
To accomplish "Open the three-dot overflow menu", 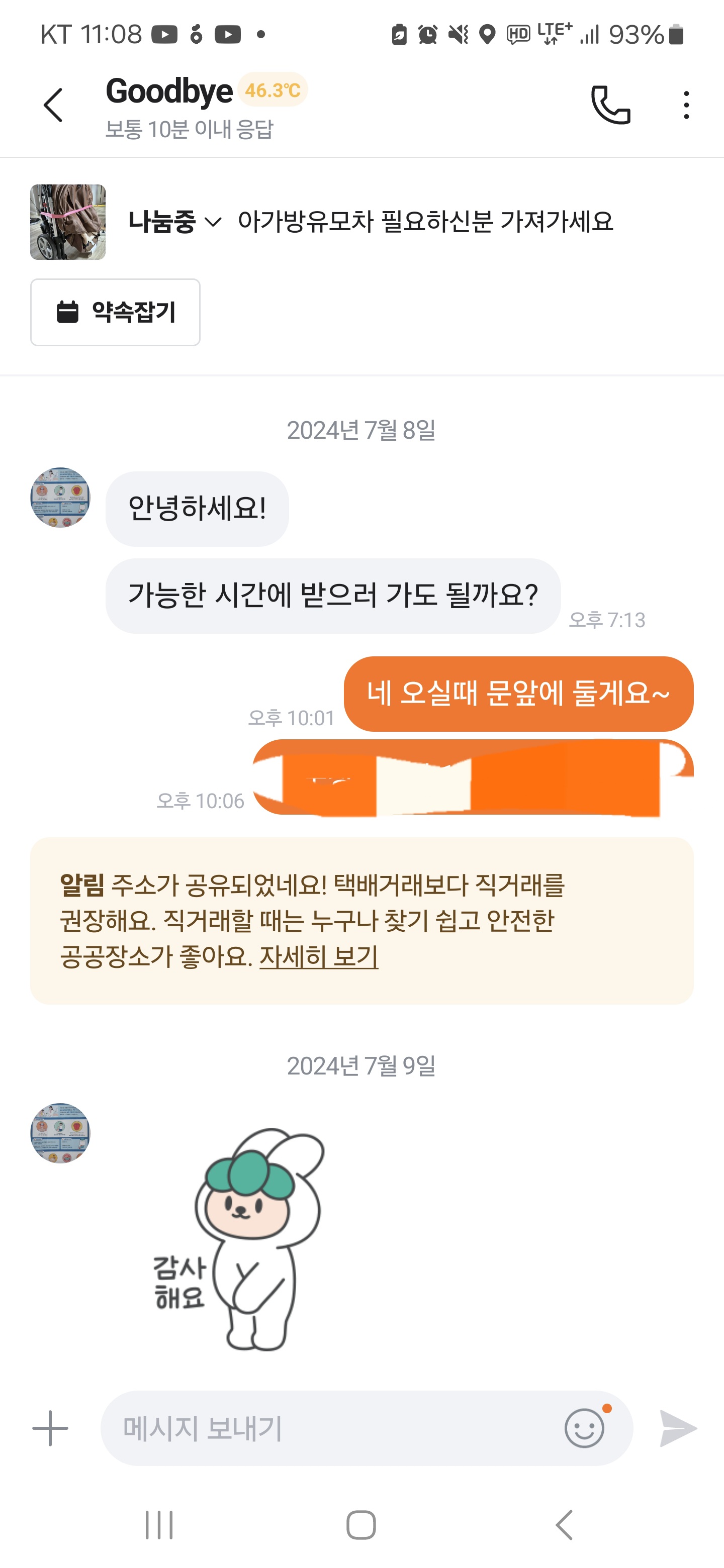I will [686, 106].
